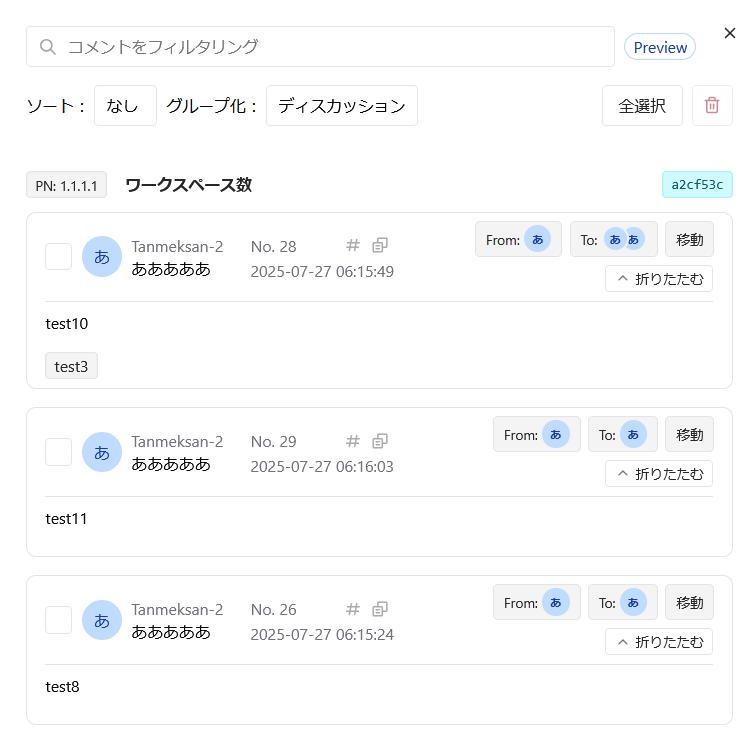This screenshot has height=733, width=746.
Task: Select all comments with 全選択
Action: click(x=642, y=106)
